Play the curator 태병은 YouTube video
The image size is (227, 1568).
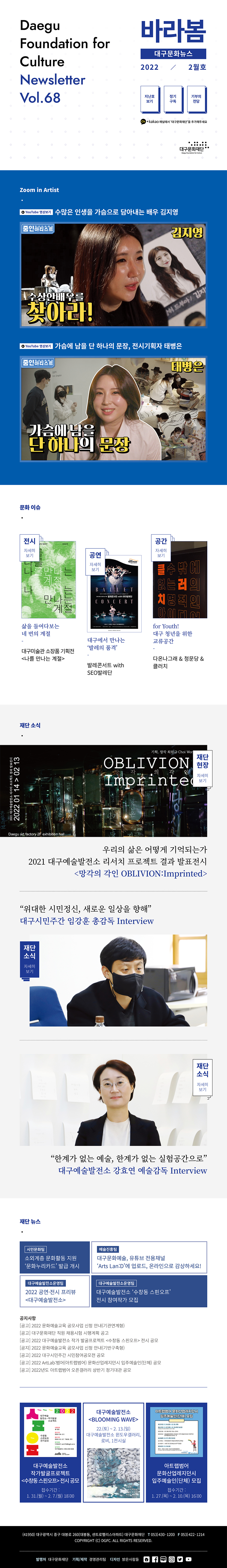point(113,408)
